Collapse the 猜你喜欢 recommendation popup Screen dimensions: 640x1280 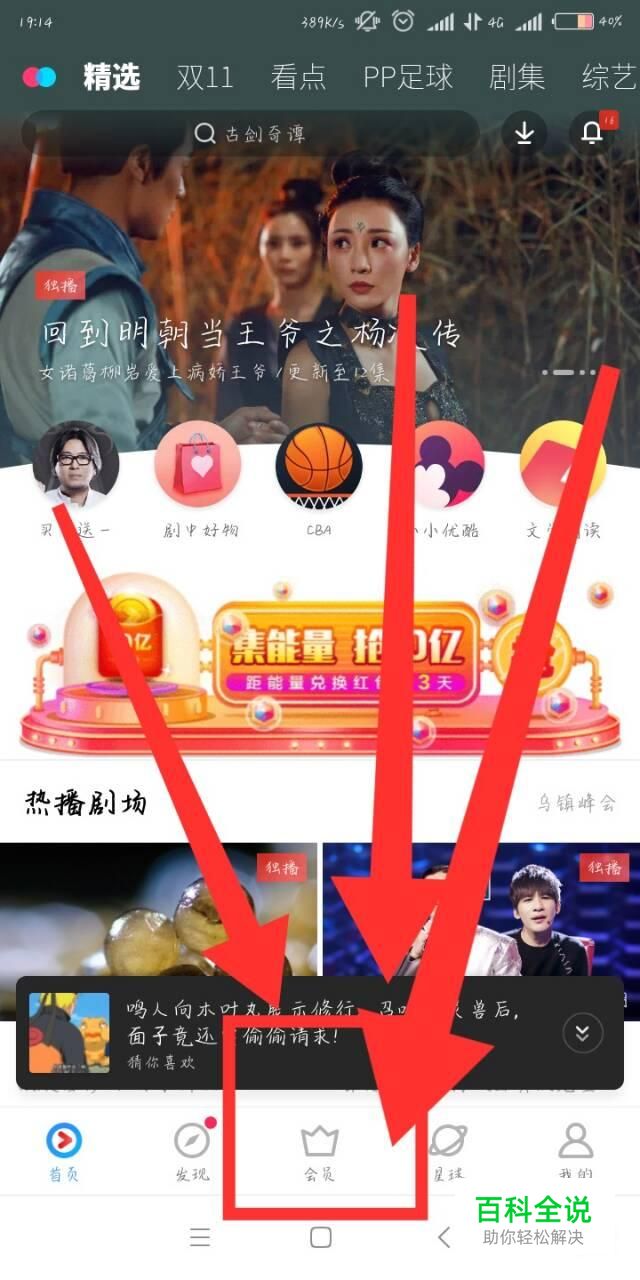583,1032
